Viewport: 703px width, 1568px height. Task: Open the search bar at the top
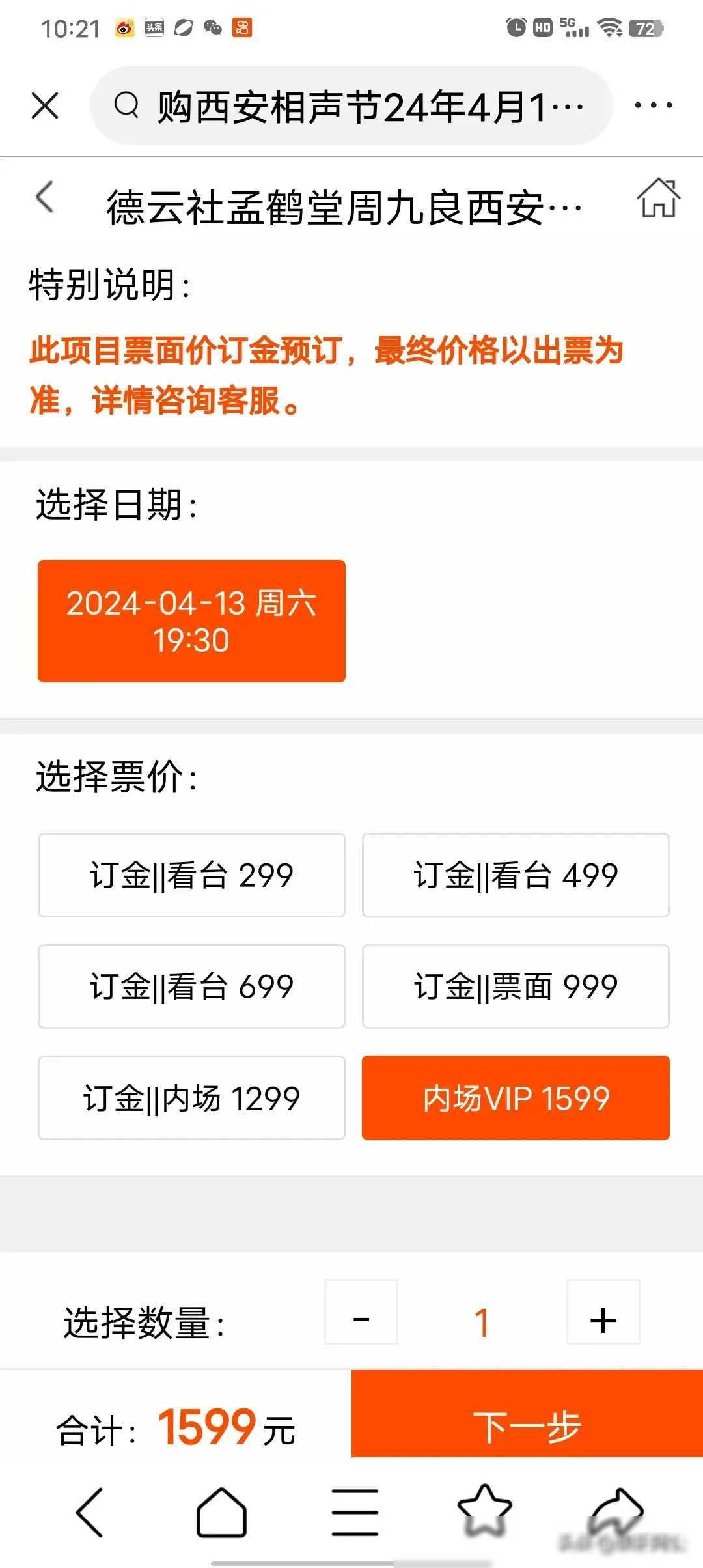(x=351, y=105)
